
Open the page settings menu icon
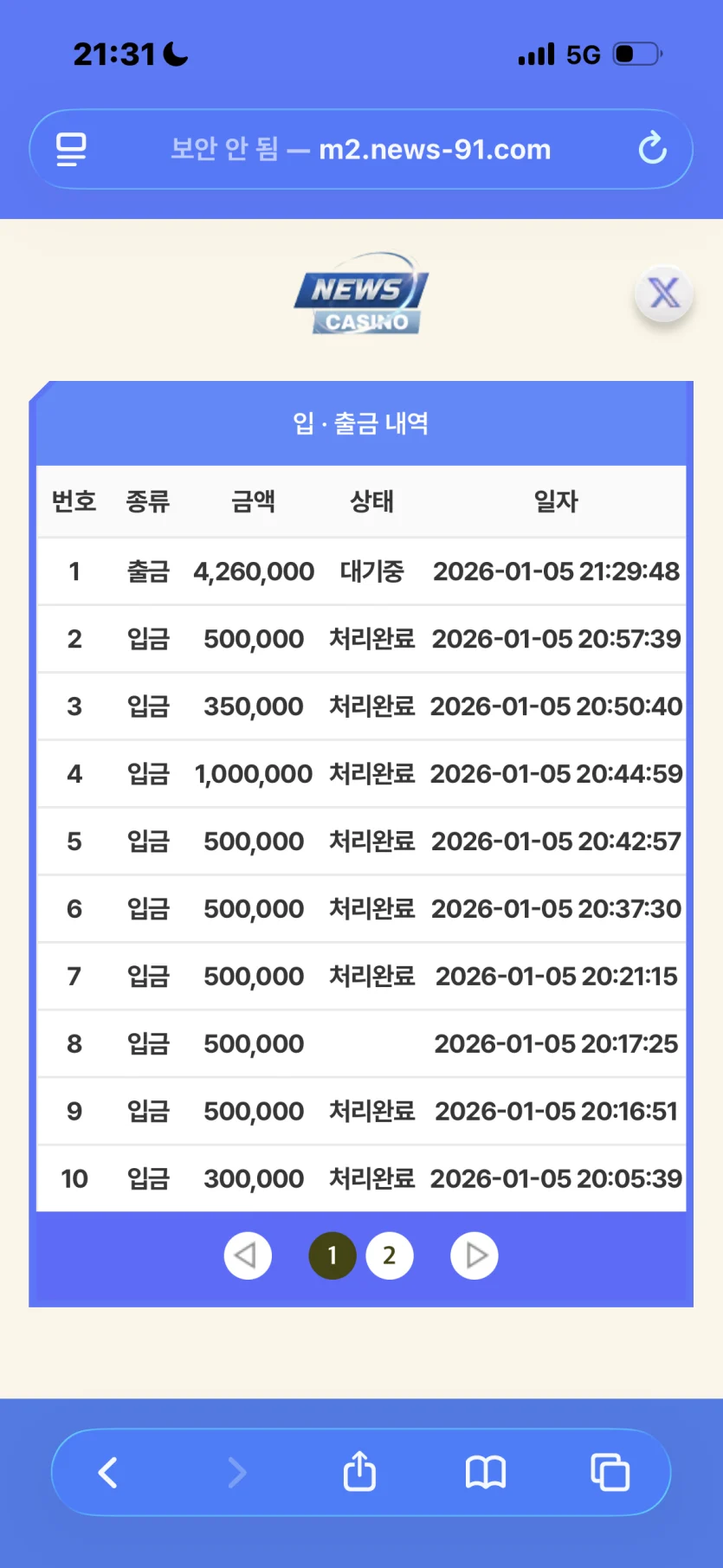[x=71, y=149]
